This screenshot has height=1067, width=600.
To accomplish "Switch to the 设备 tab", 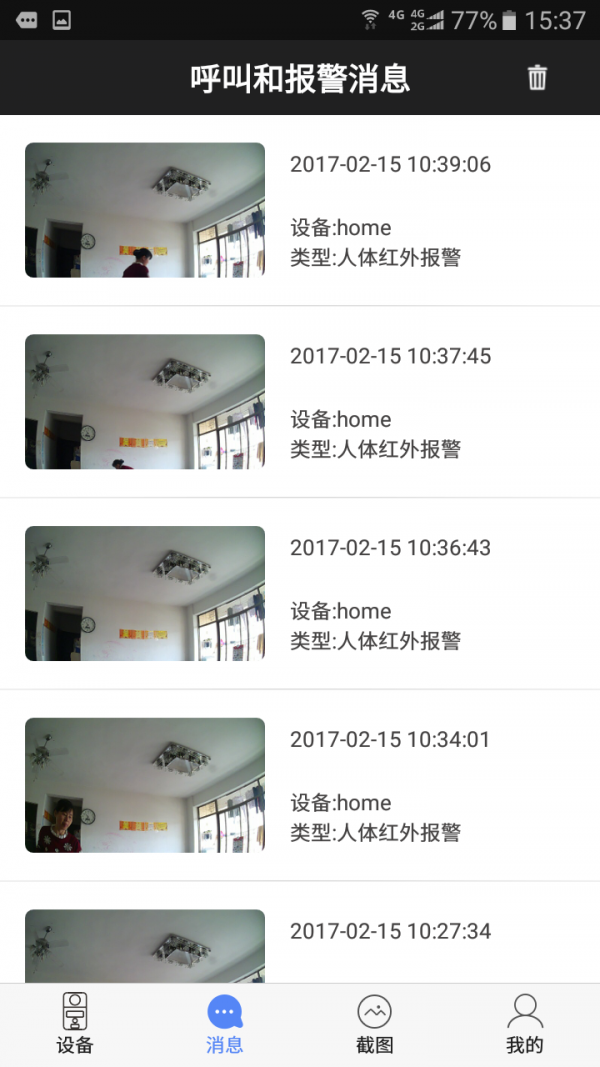I will coord(75,1024).
